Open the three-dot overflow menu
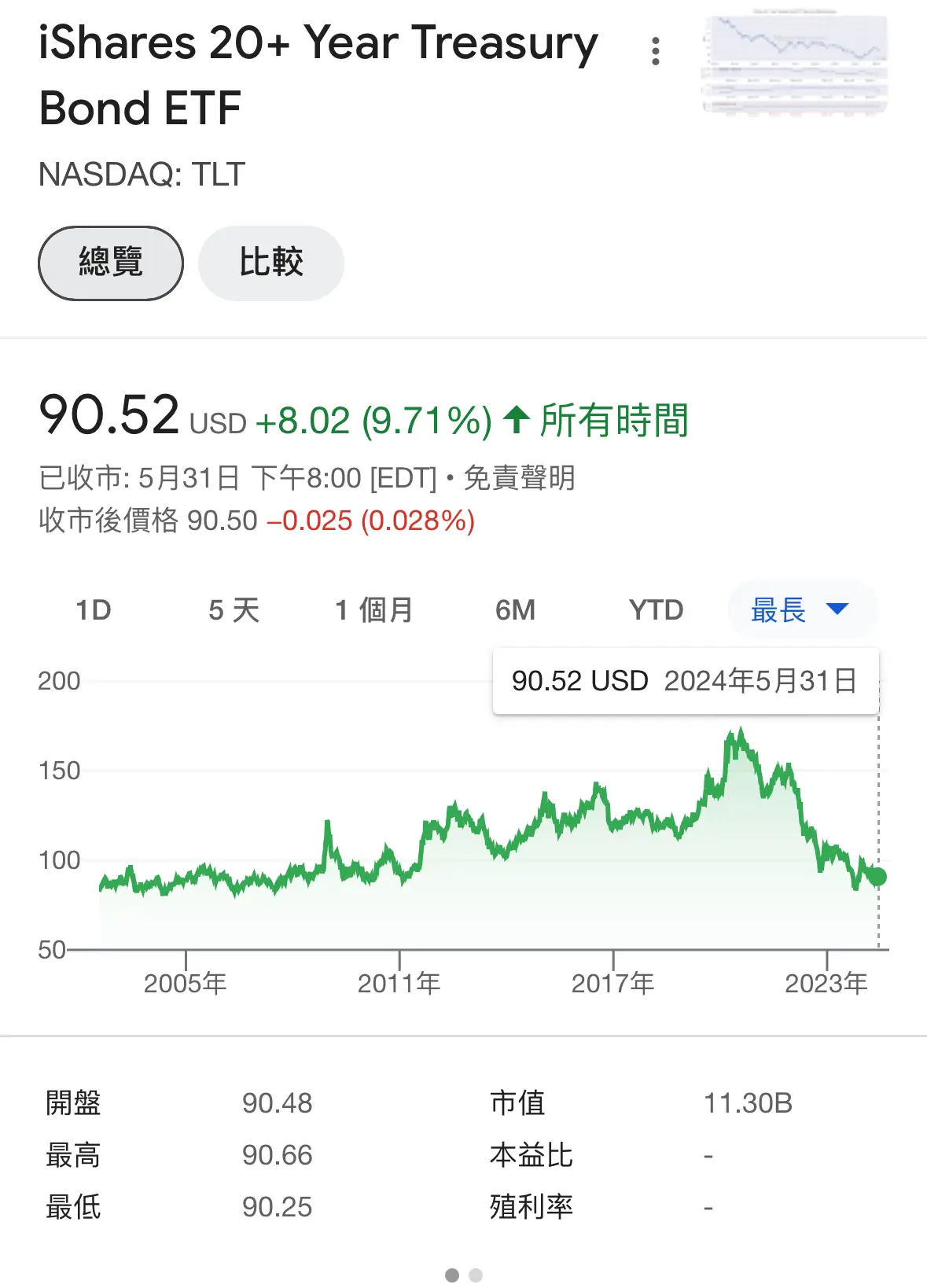The image size is (927, 1288). 655,51
